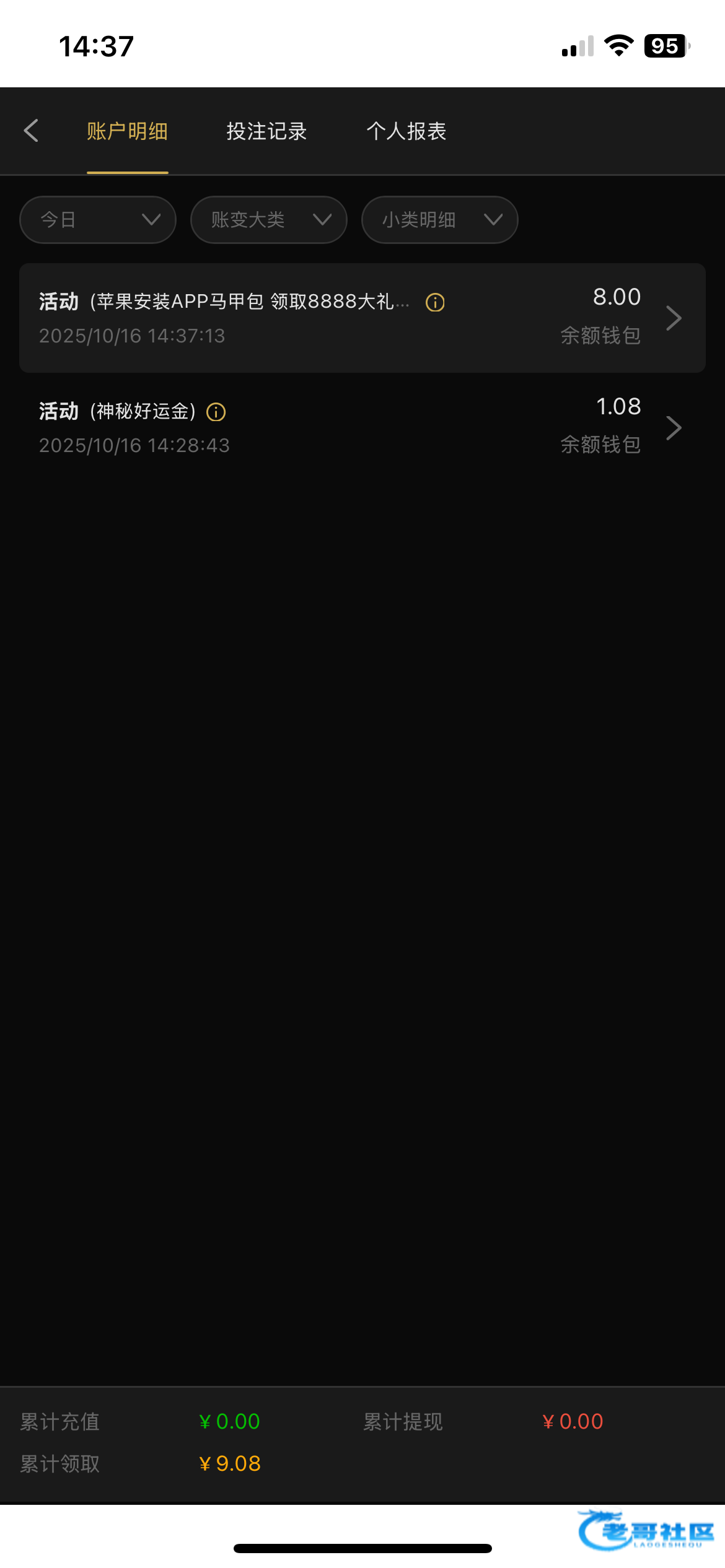Go back using the top-left arrow
The height and width of the screenshot is (1568, 725).
click(31, 131)
